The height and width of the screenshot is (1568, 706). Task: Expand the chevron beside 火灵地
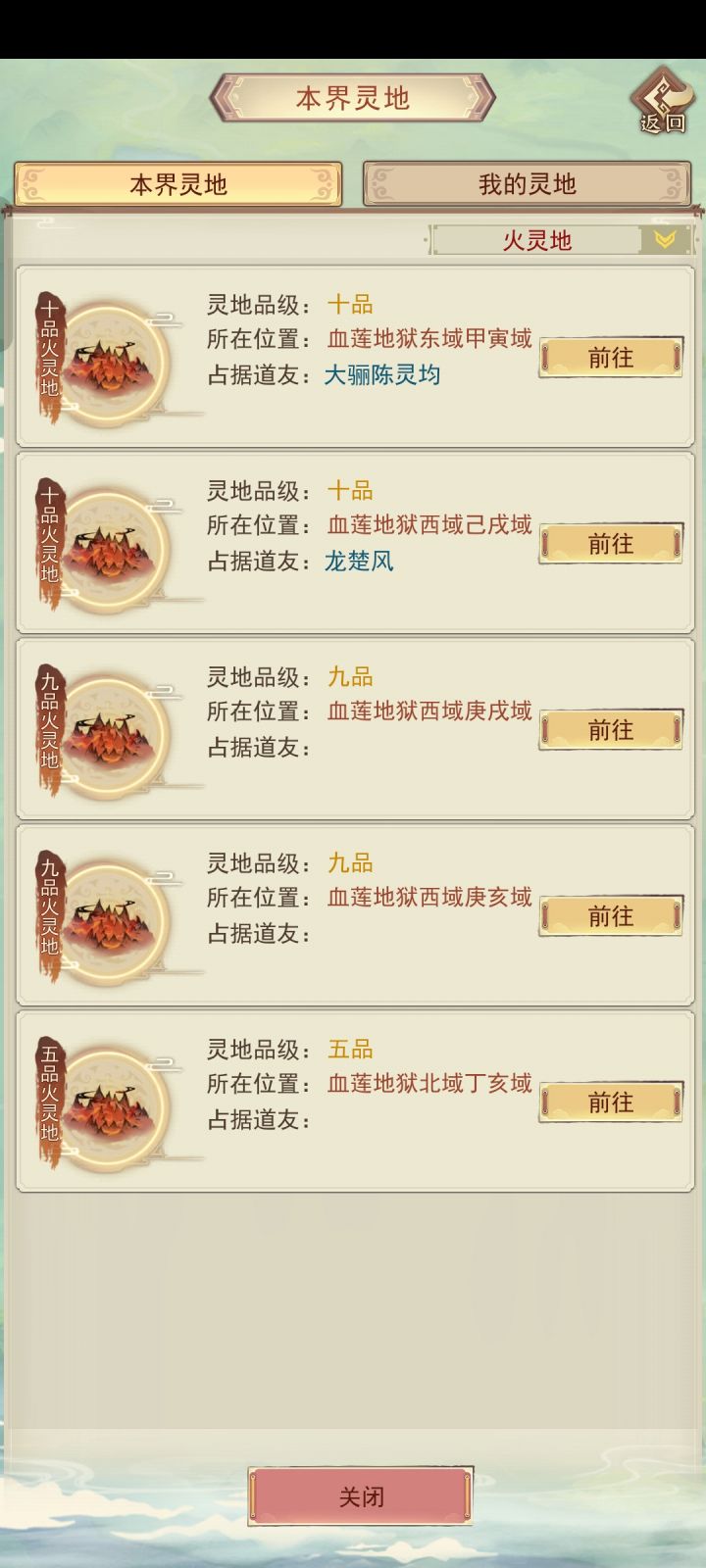pyautogui.click(x=665, y=238)
